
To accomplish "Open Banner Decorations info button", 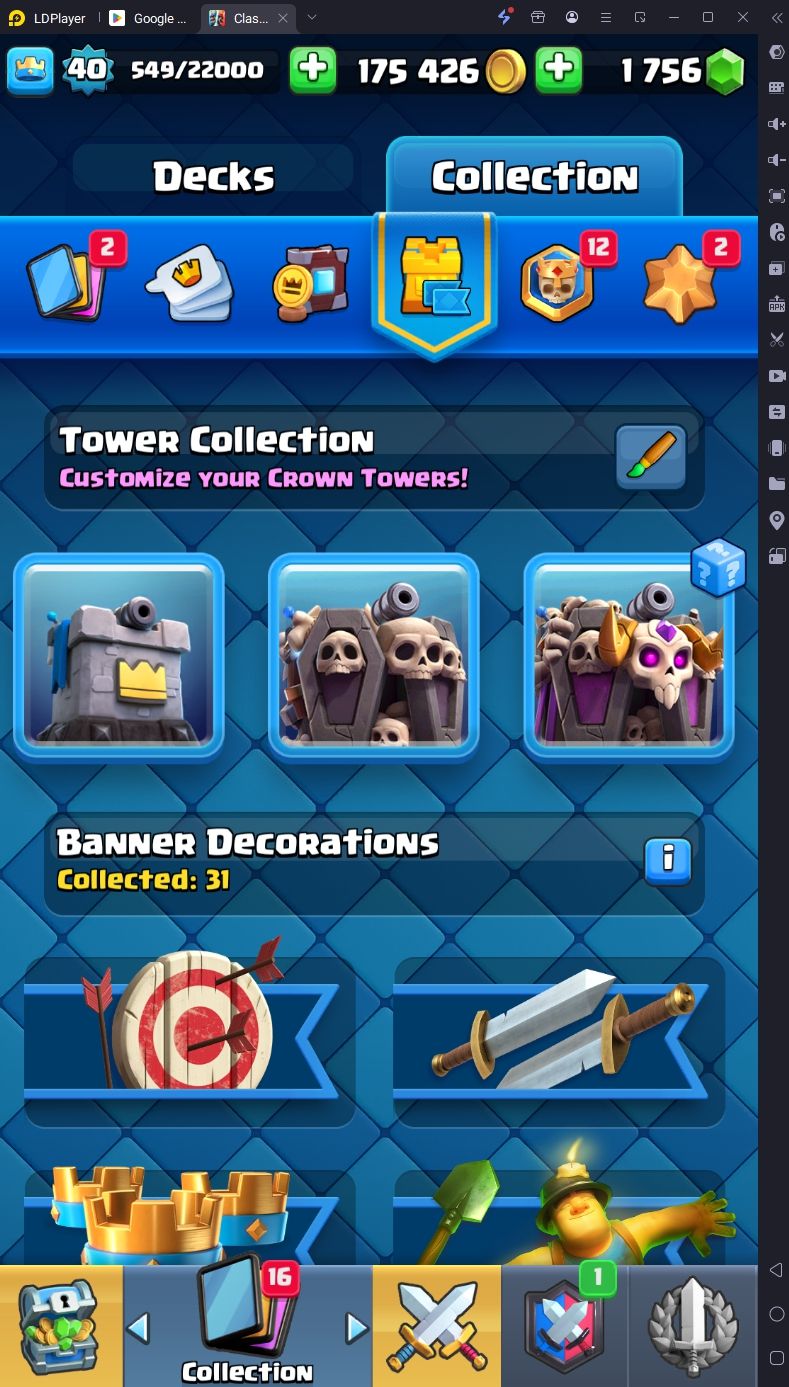I will [668, 859].
